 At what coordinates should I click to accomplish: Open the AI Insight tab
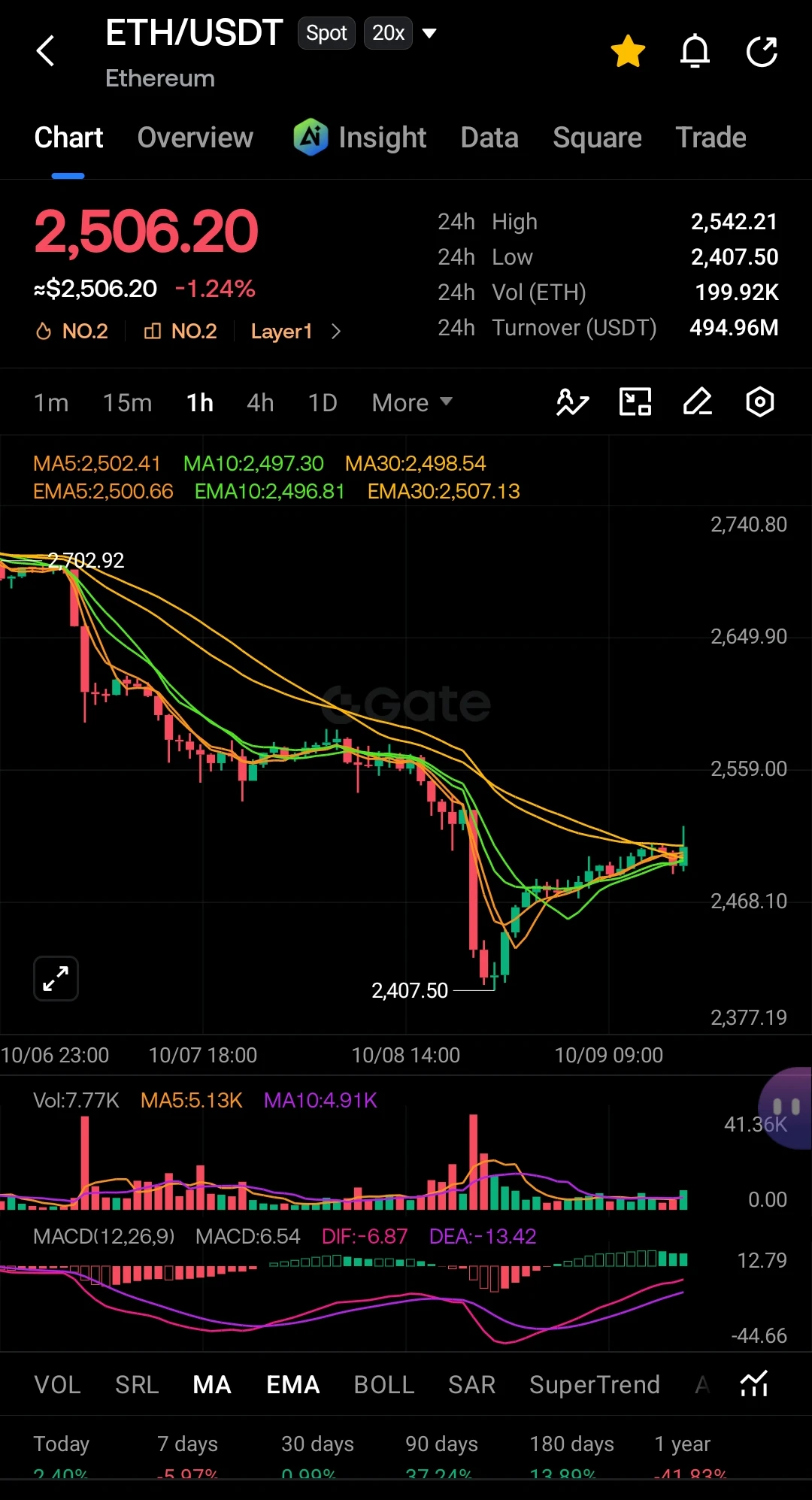tap(360, 138)
